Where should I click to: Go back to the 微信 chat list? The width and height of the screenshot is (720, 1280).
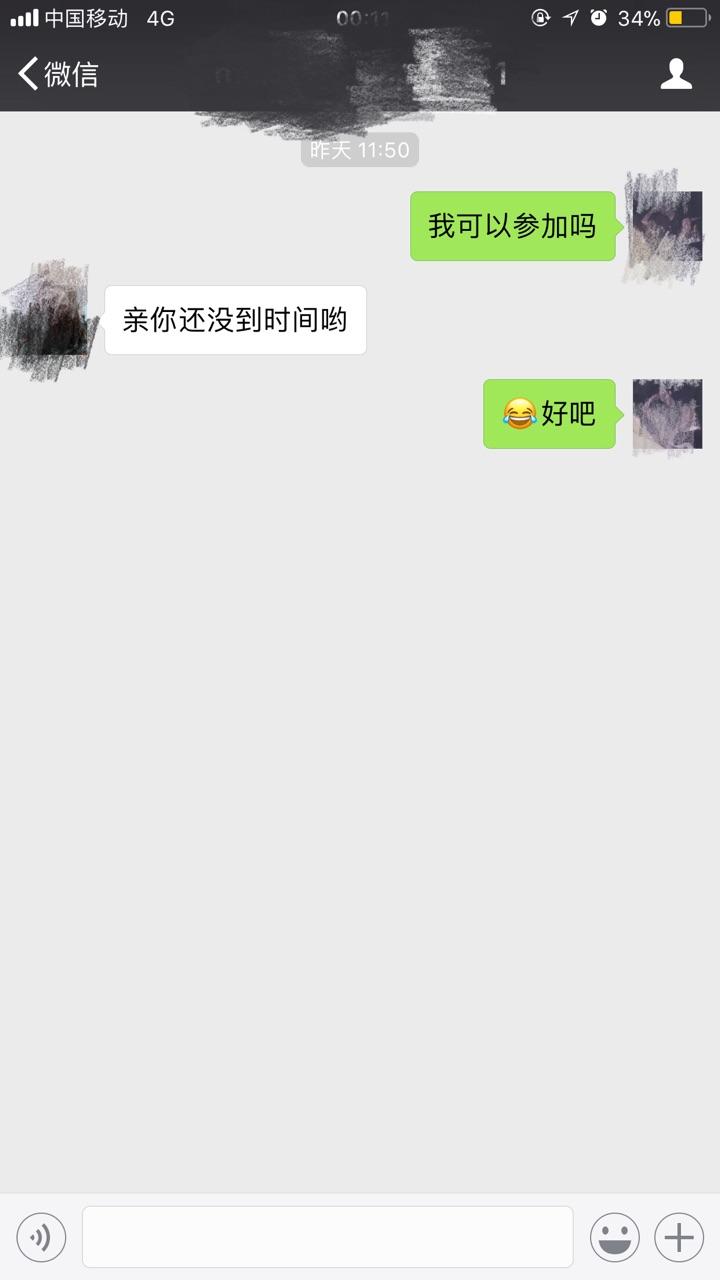point(58,74)
